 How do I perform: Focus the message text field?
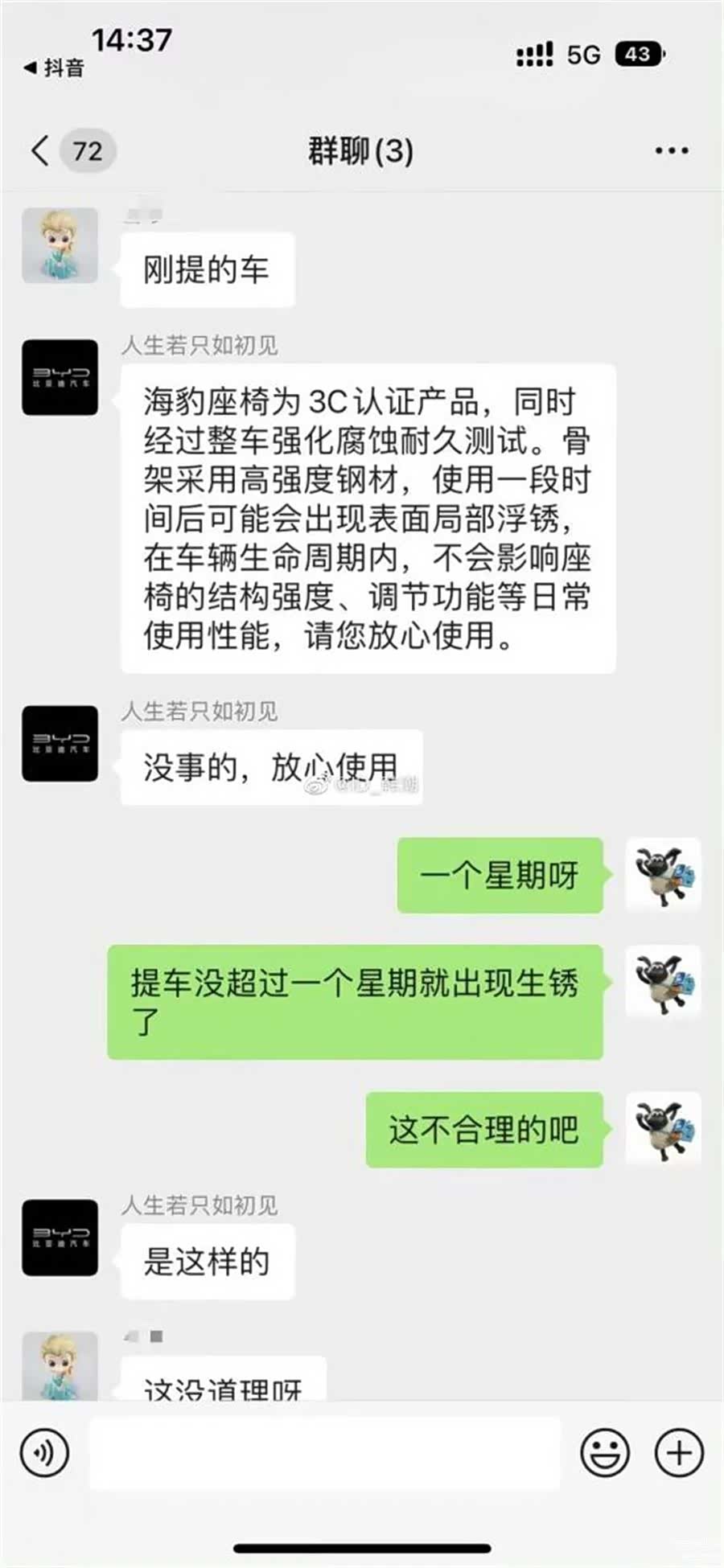[x=323, y=1453]
